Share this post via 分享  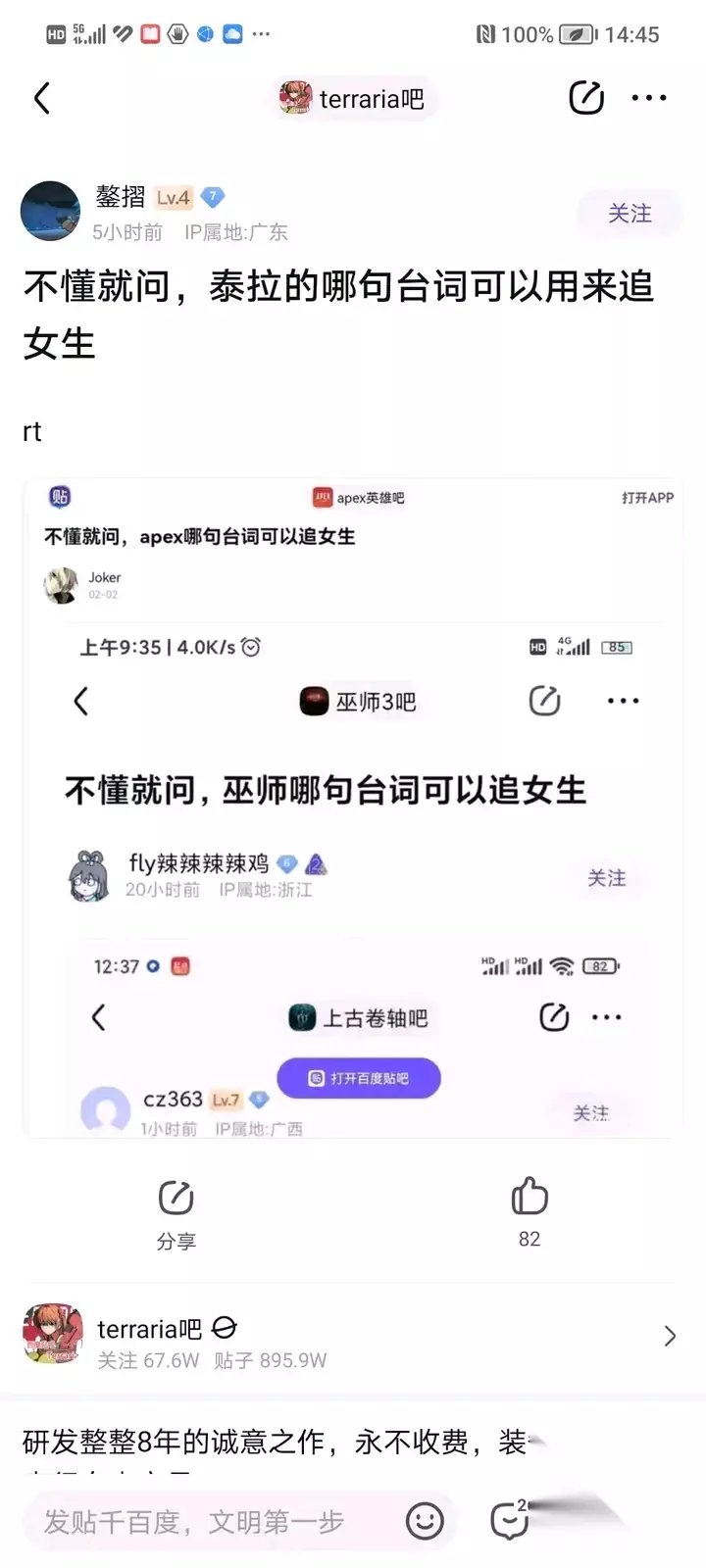point(176,1215)
